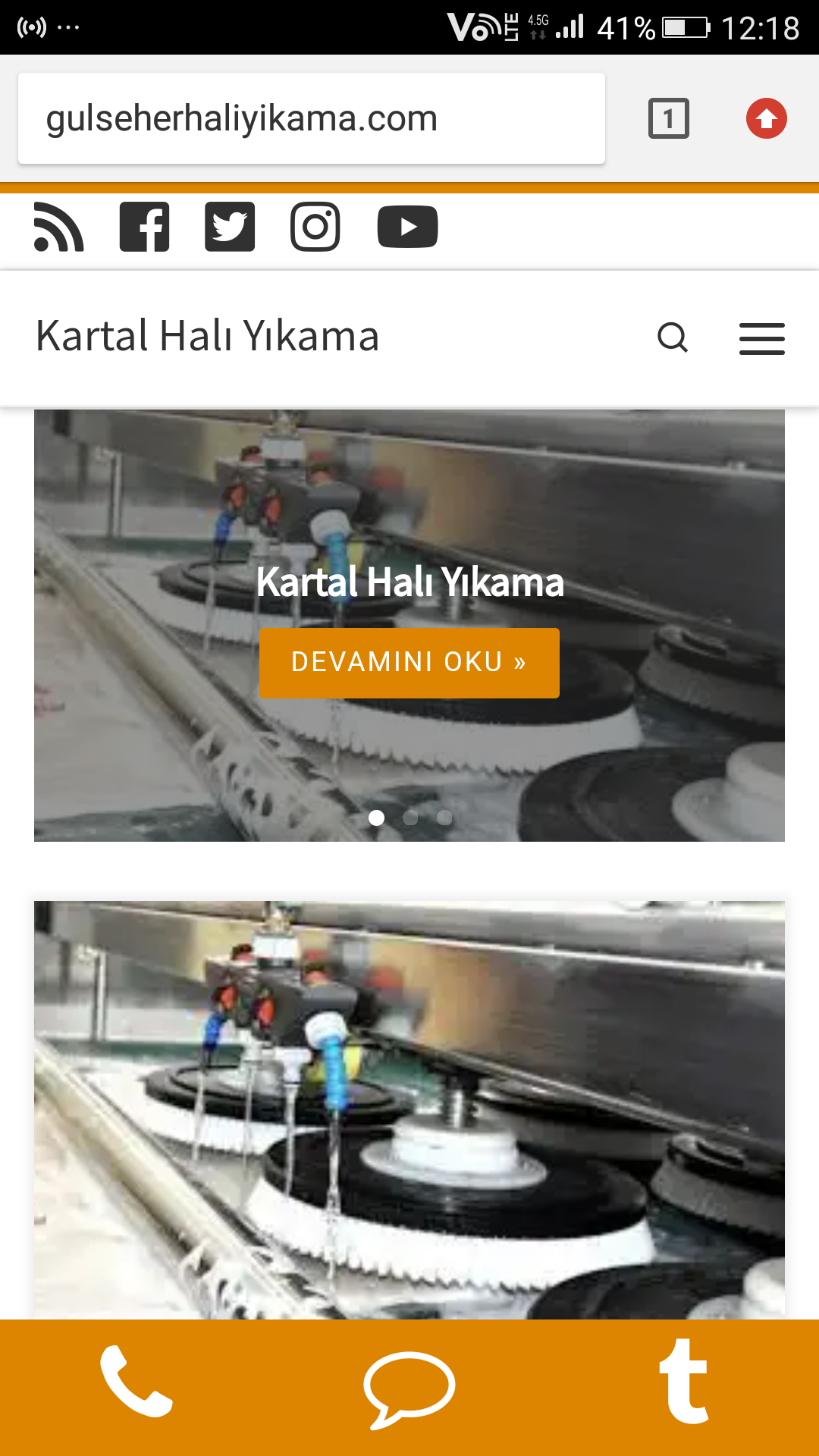
Task: Open the Instagram profile link
Action: click(x=315, y=227)
